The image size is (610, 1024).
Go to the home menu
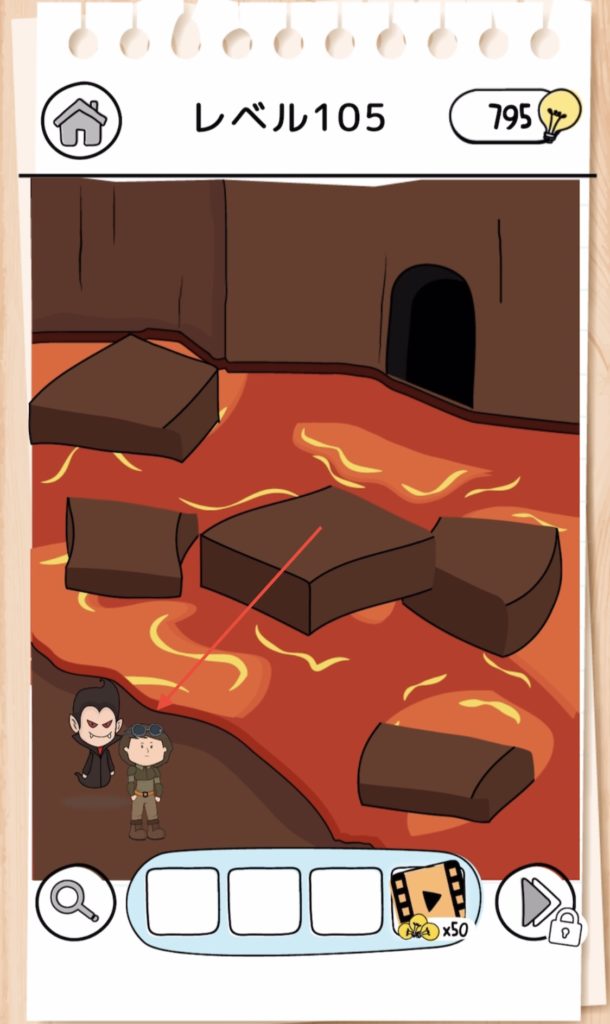(x=81, y=121)
